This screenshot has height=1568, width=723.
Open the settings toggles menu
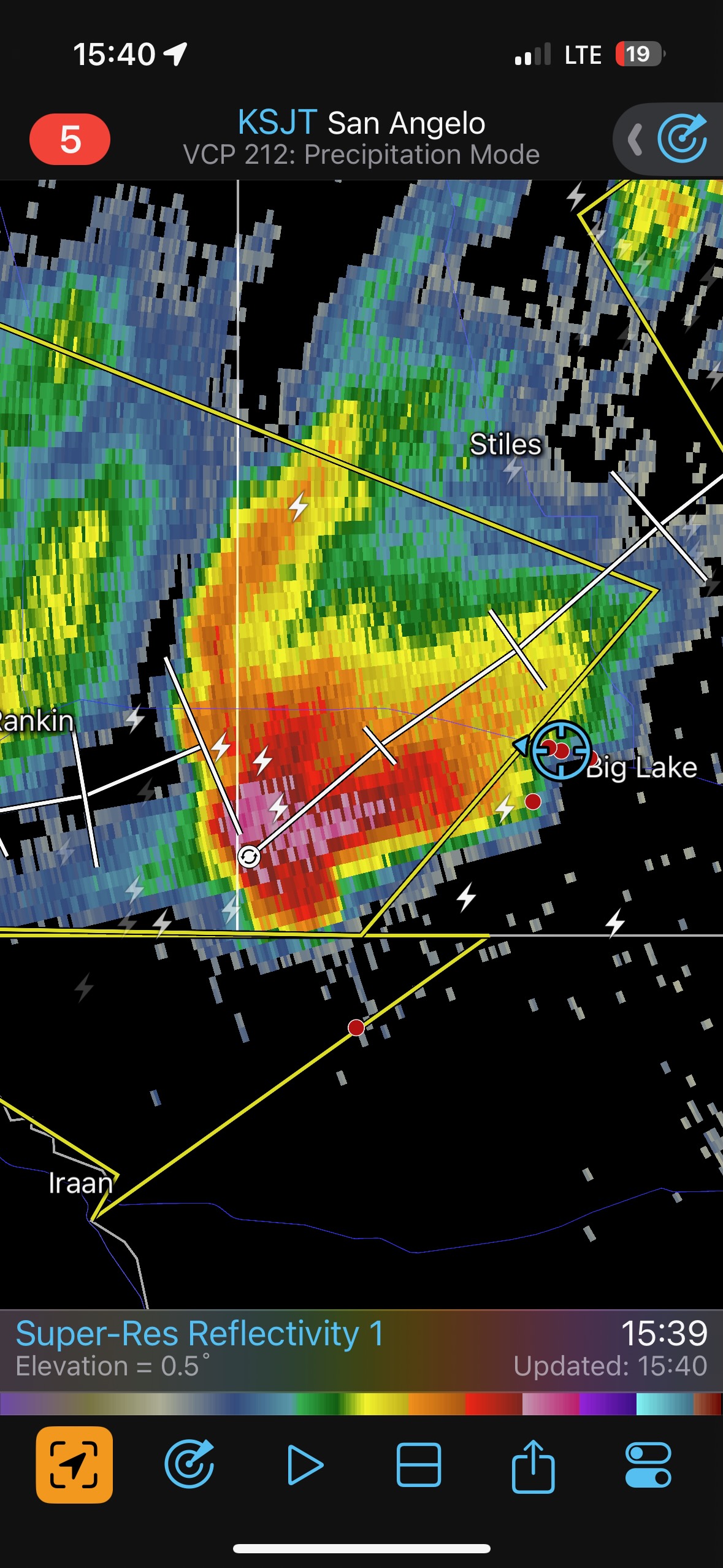648,1465
